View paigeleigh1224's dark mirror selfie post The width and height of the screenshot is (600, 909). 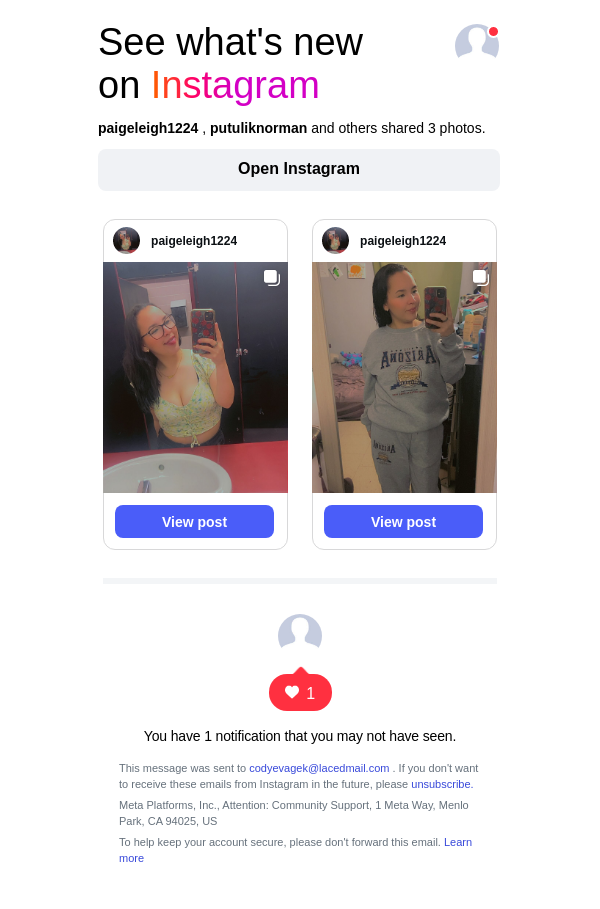pos(194,522)
